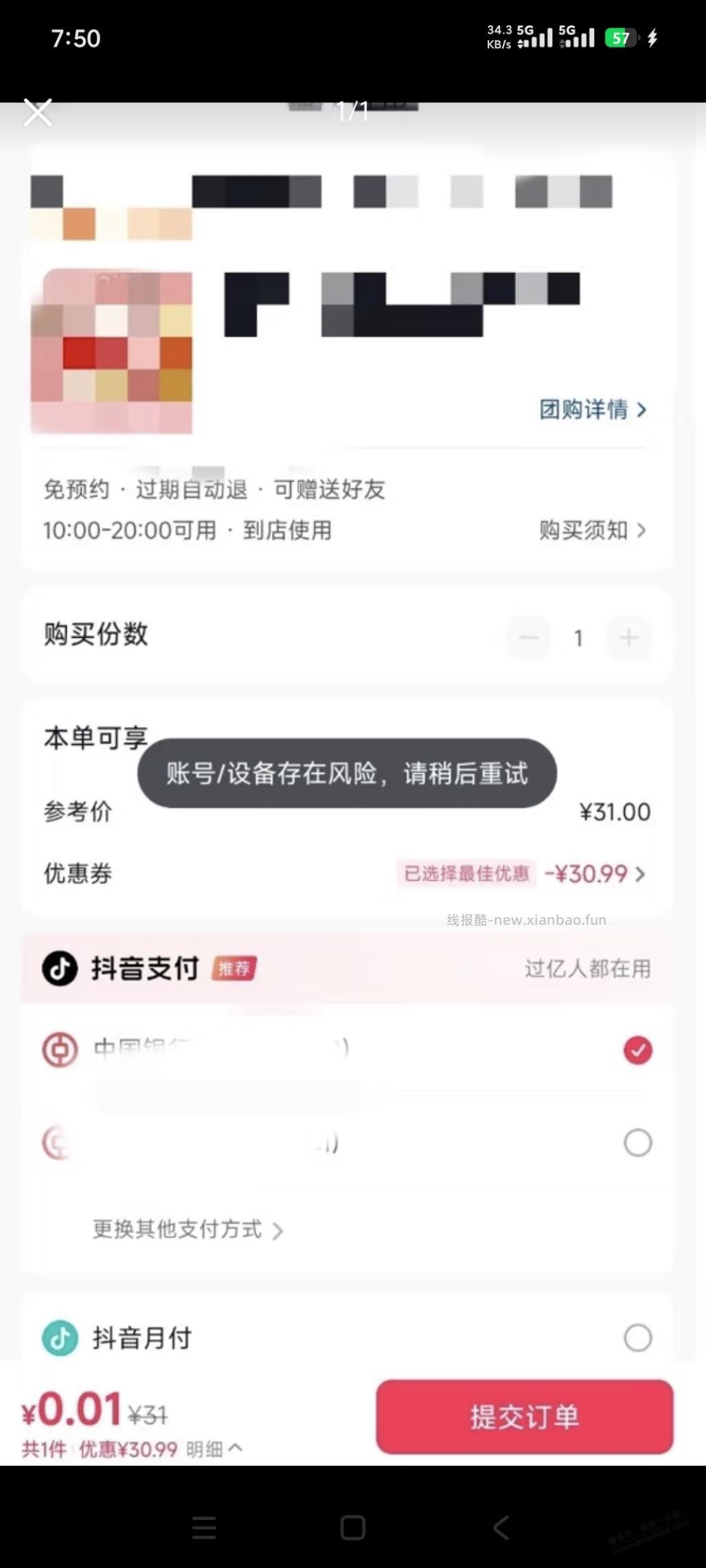This screenshot has width=706, height=1568.
Task: Click the second payment method's bank icon
Action: pos(60,1142)
